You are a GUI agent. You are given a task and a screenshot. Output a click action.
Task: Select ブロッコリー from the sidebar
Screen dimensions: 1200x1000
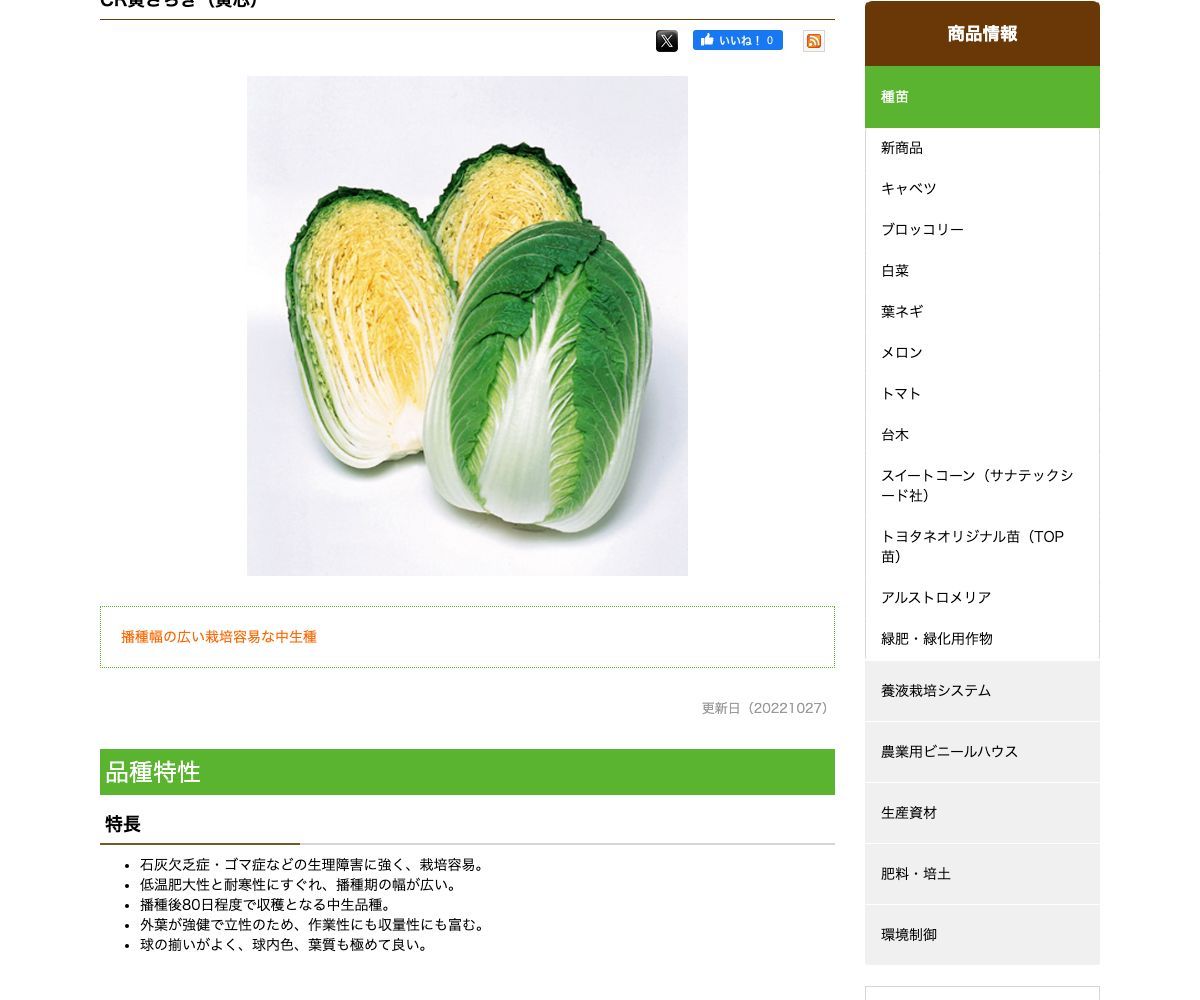click(922, 230)
